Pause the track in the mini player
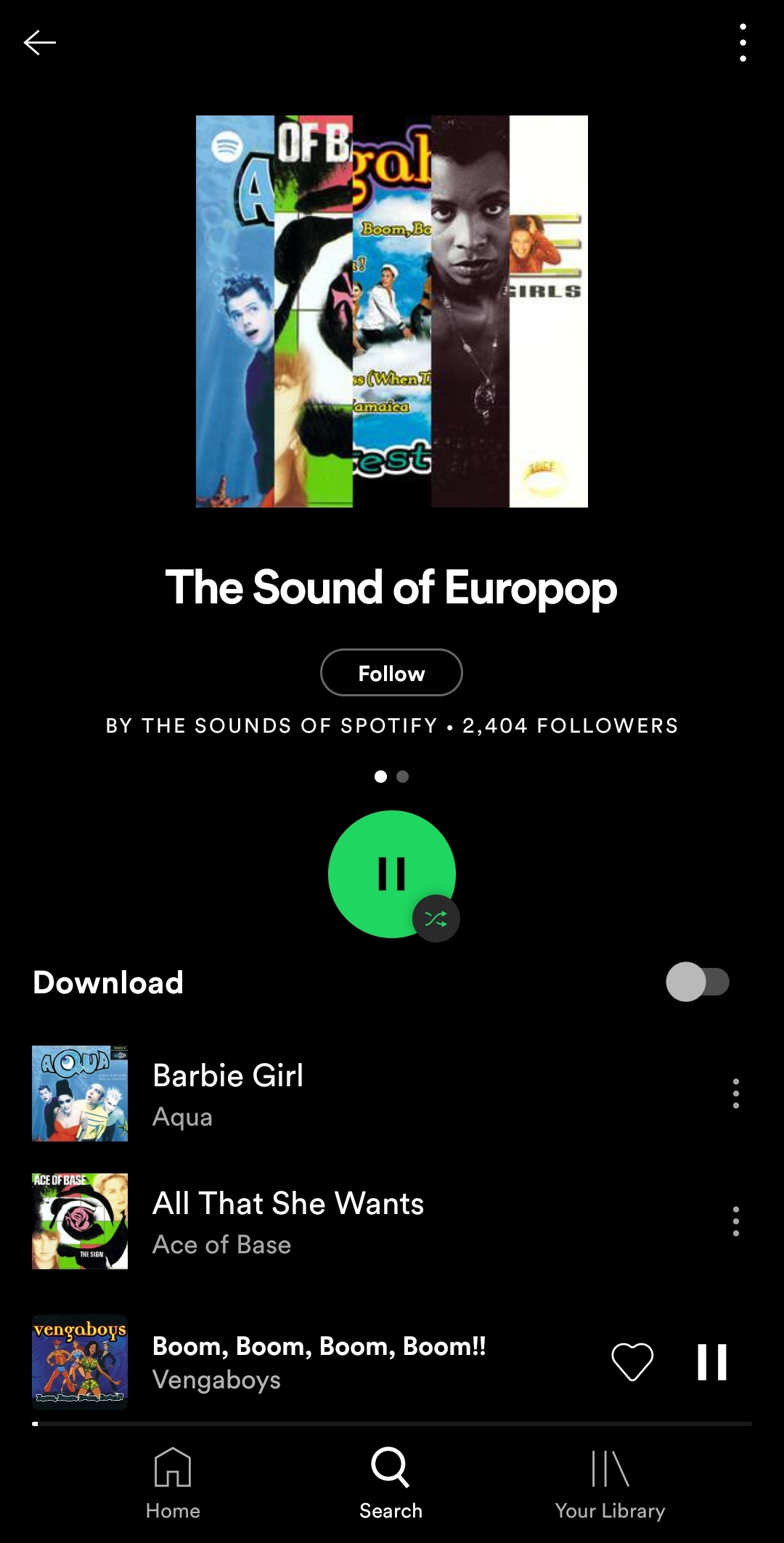Image resolution: width=784 pixels, height=1543 pixels. [712, 1361]
